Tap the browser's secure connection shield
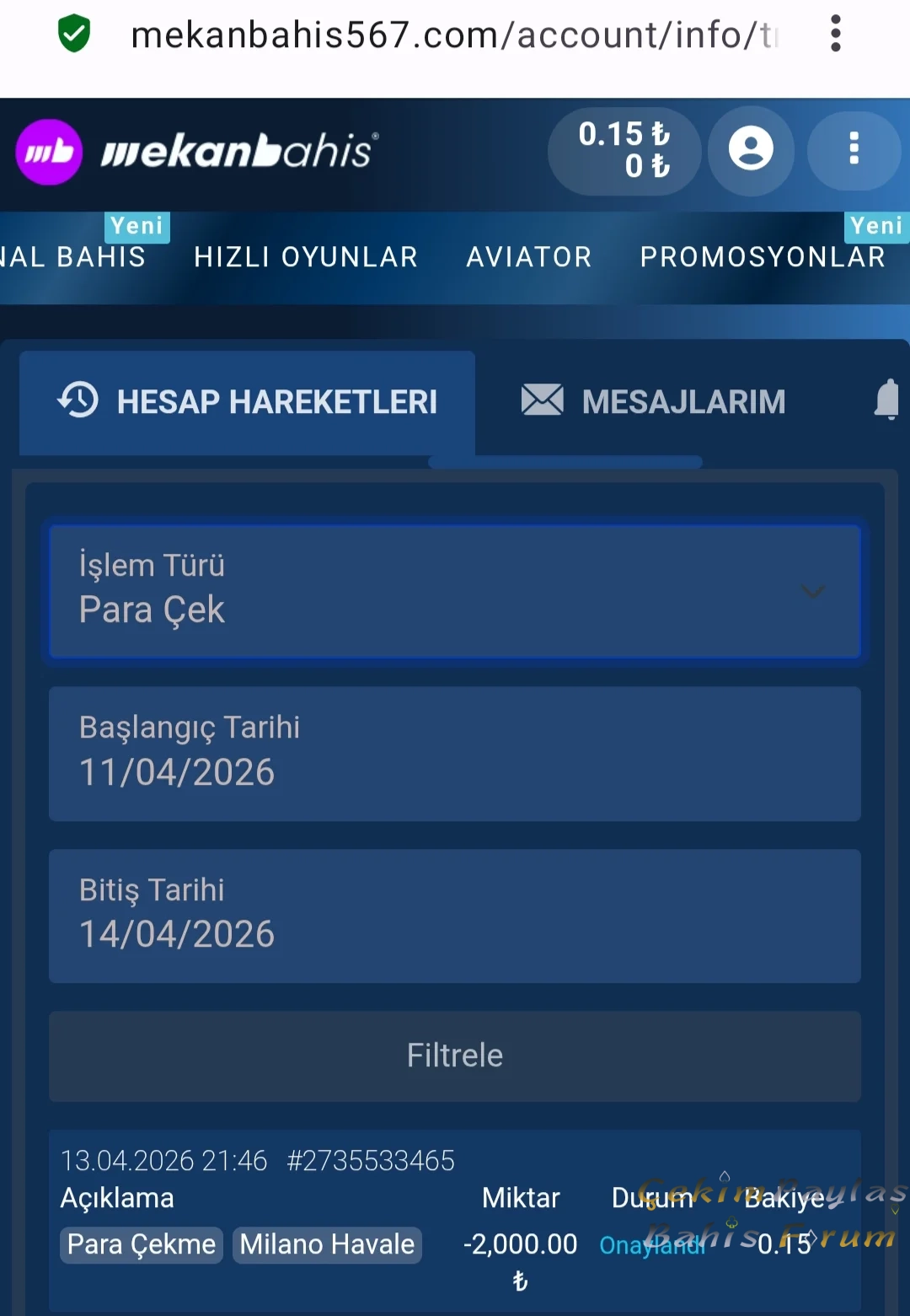 click(74, 34)
